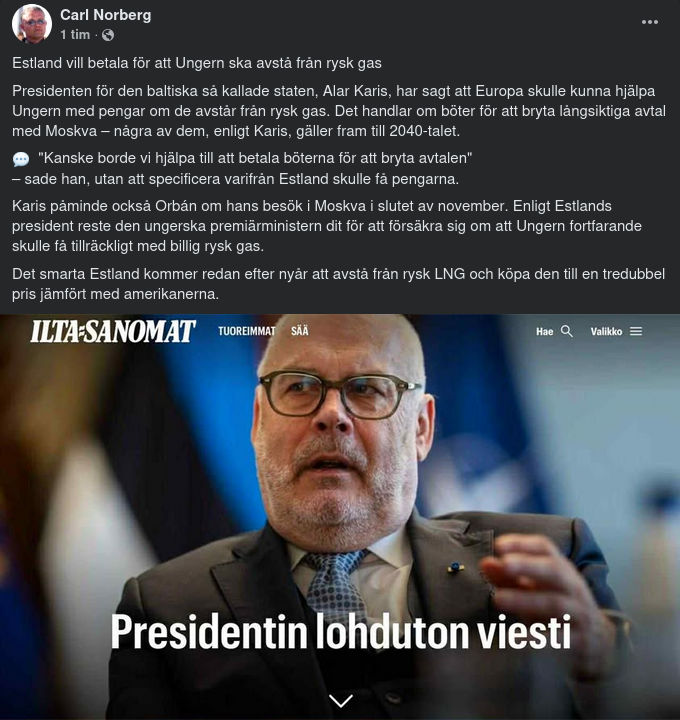
Task: Open Carl Norberg's profile name link
Action: pyautogui.click(x=105, y=14)
